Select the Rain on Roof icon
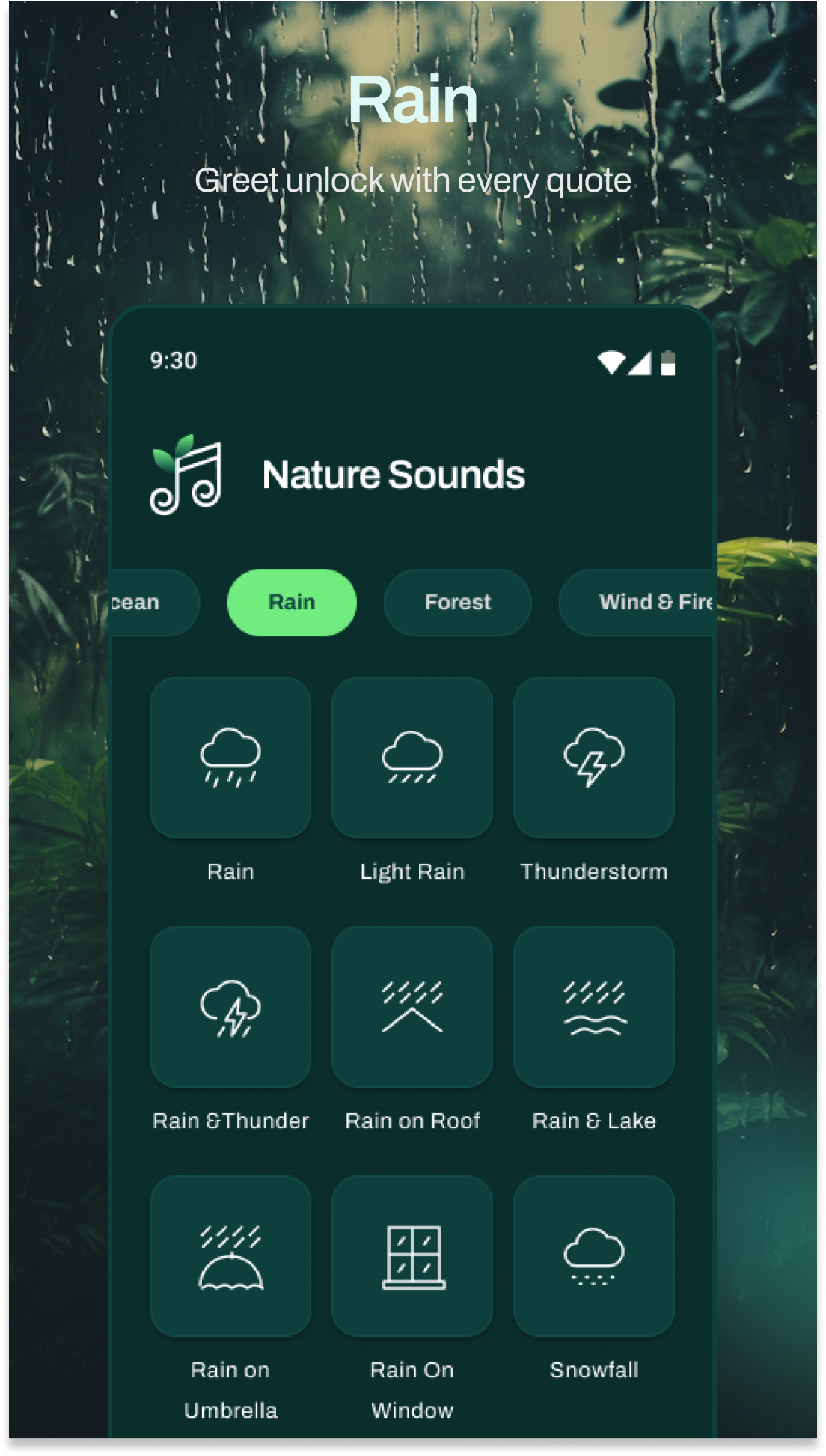 [x=413, y=1008]
